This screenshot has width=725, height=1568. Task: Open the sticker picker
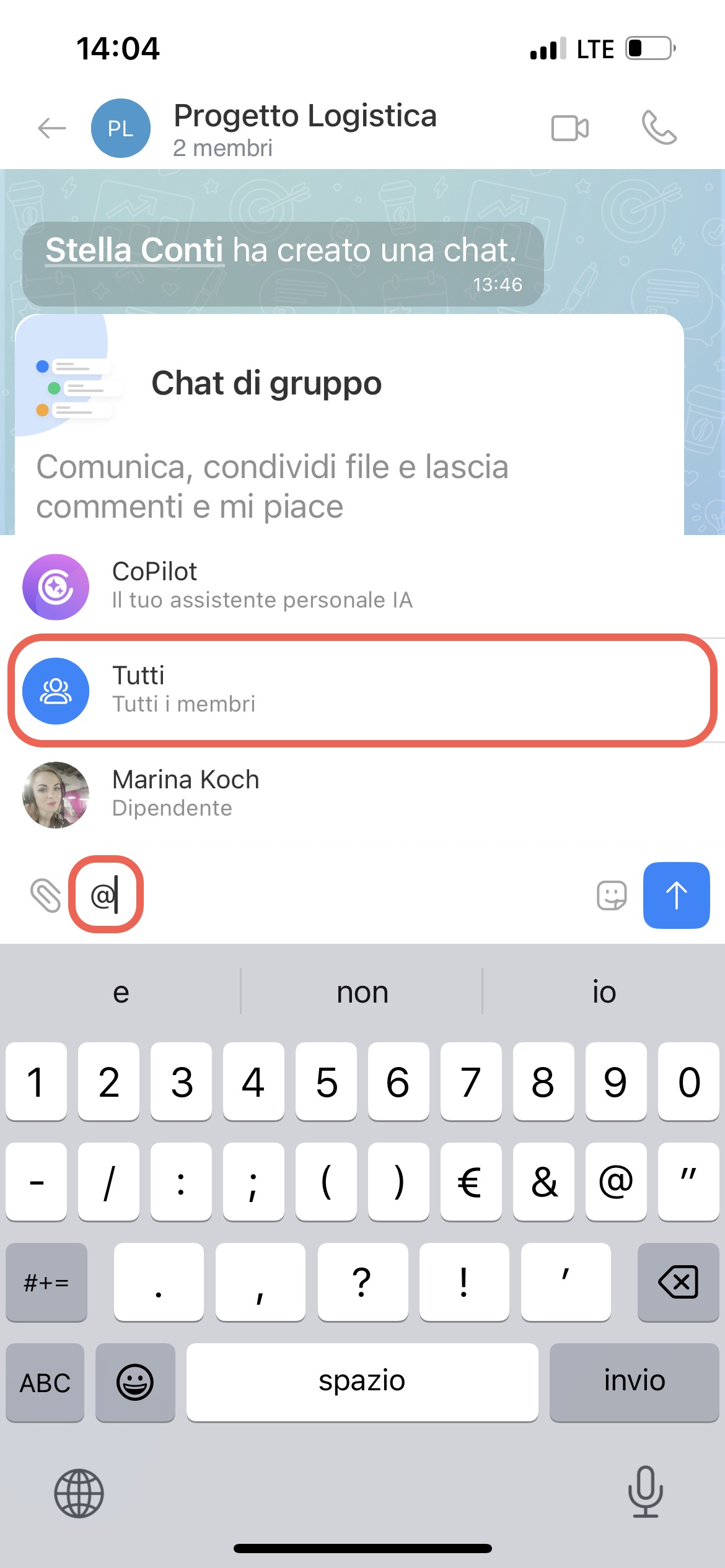click(x=612, y=895)
